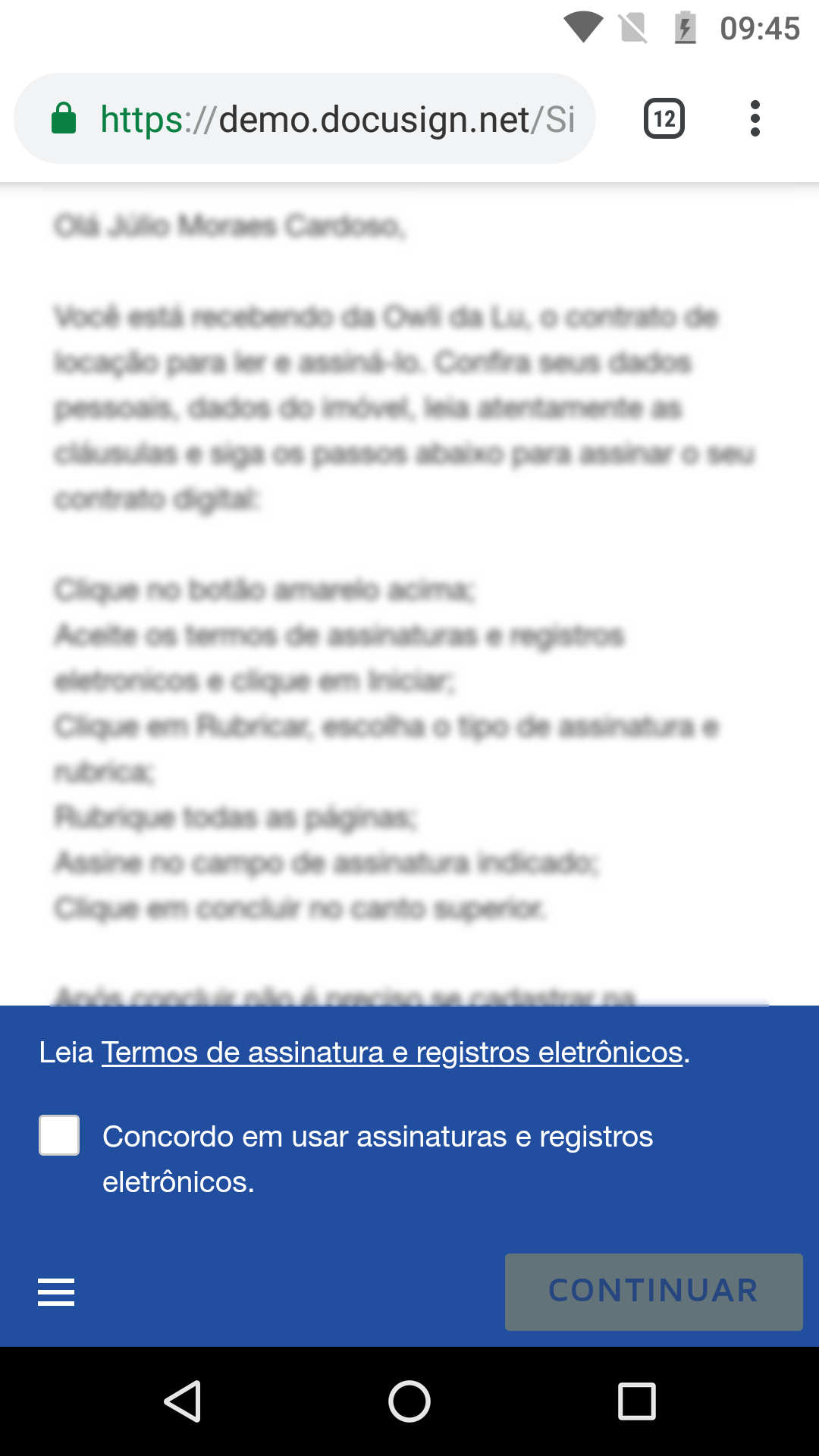Tap the blue consent banner text "Leia"

click(x=67, y=1053)
